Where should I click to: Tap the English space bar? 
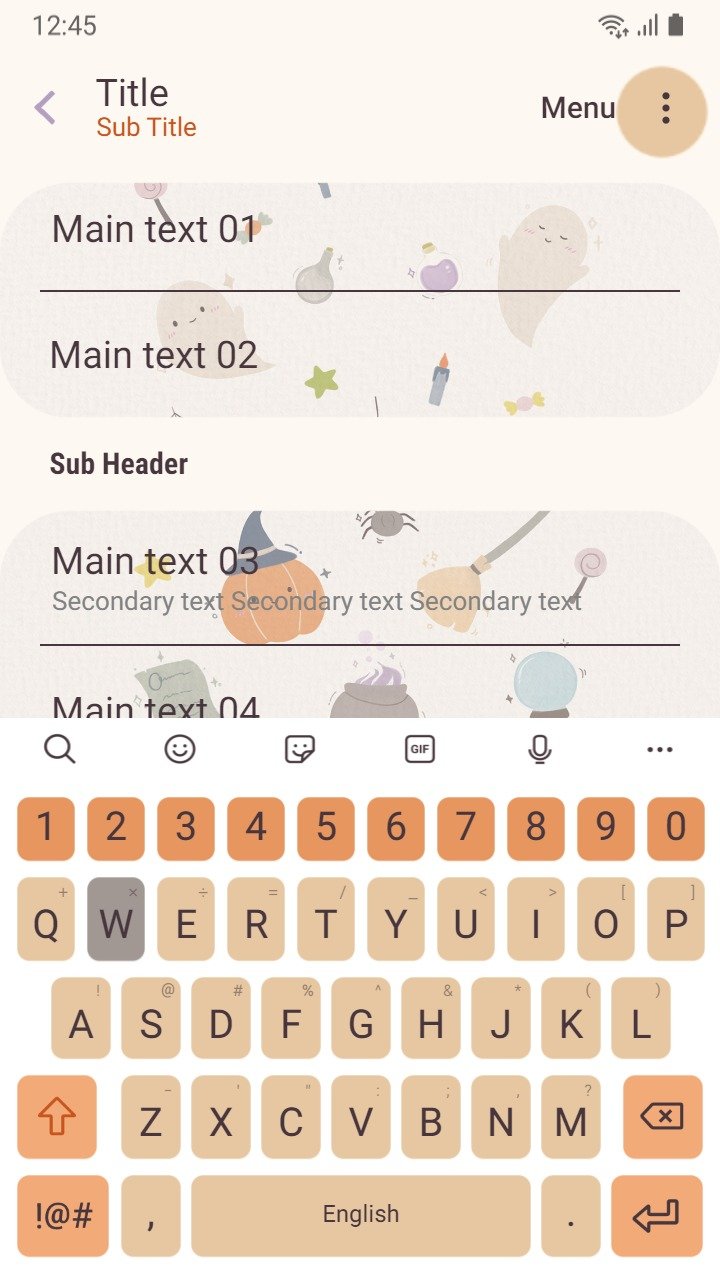[361, 1216]
